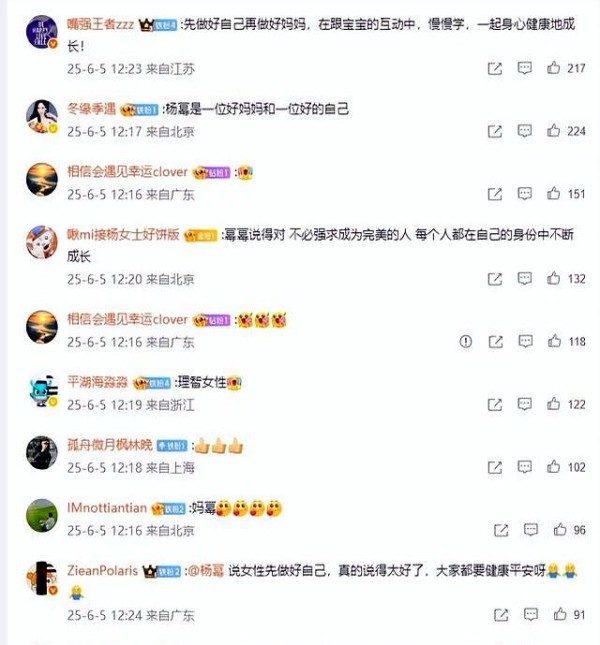Image resolution: width=600 pixels, height=645 pixels.
Task: Open 孤舟微月枫林晚's avatar
Action: tap(41, 452)
